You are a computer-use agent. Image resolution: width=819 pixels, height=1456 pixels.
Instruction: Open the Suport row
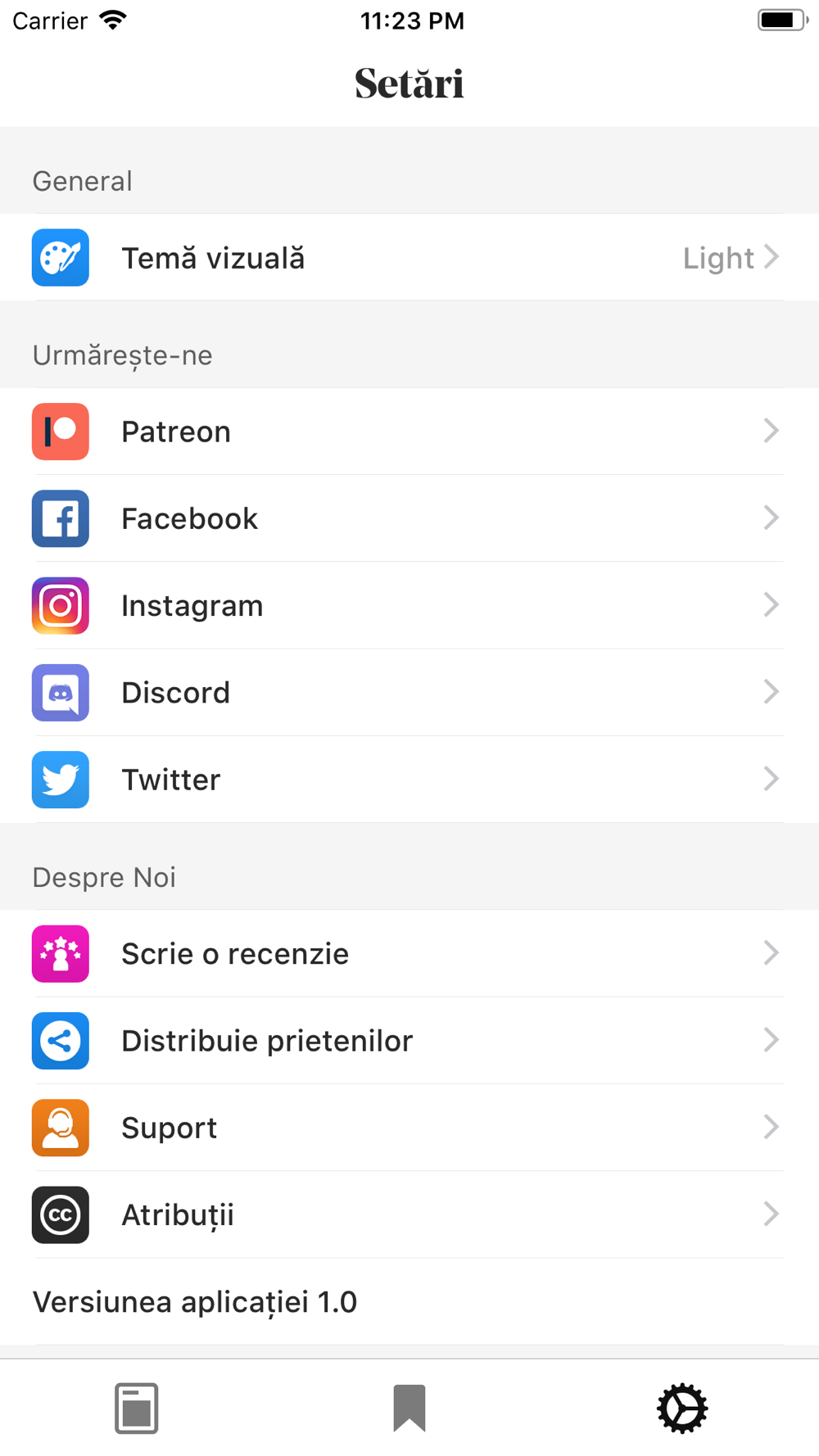409,1128
